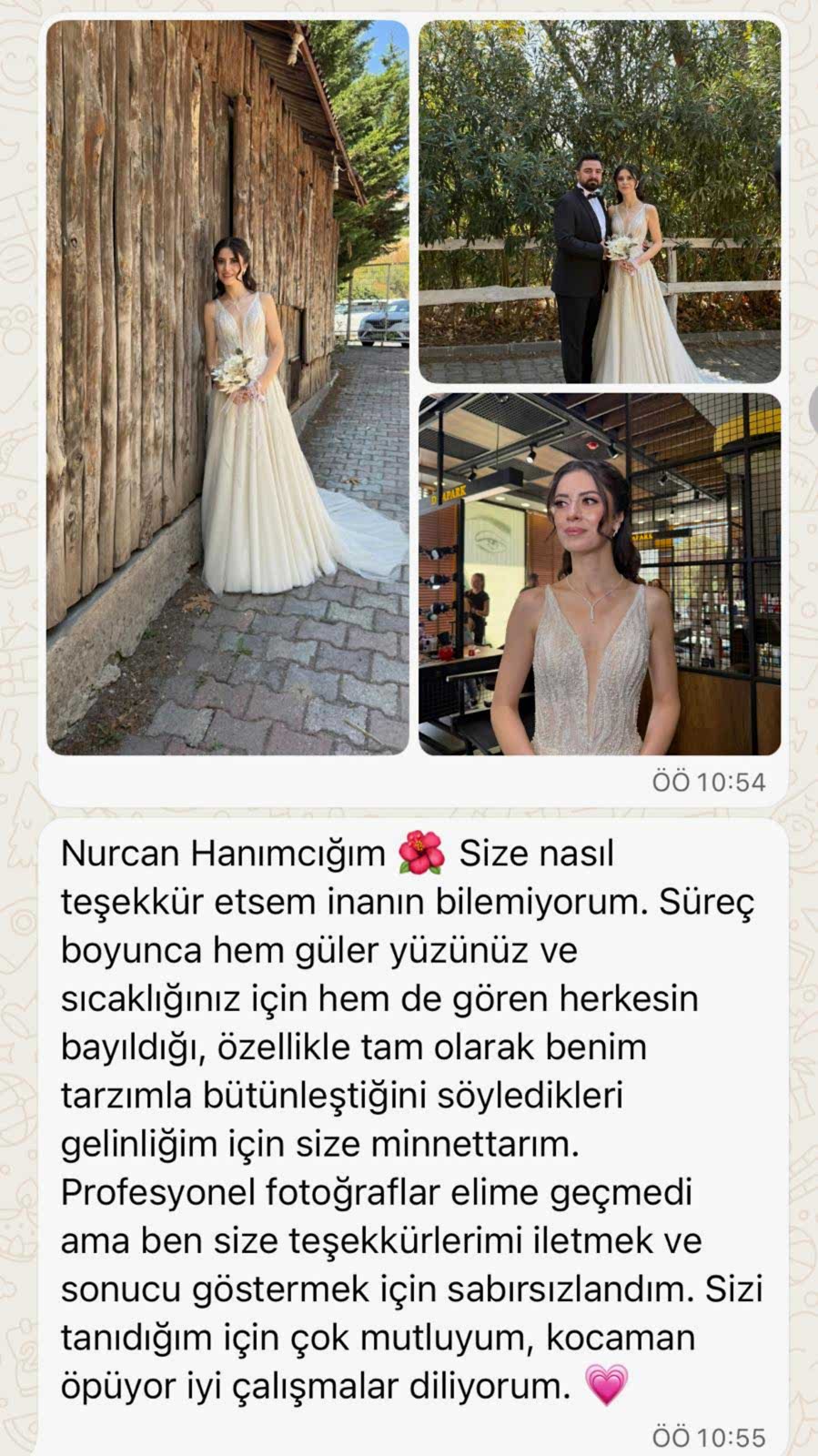Open the bride photo by the wooden wall
818x1456 pixels.
click(227, 387)
